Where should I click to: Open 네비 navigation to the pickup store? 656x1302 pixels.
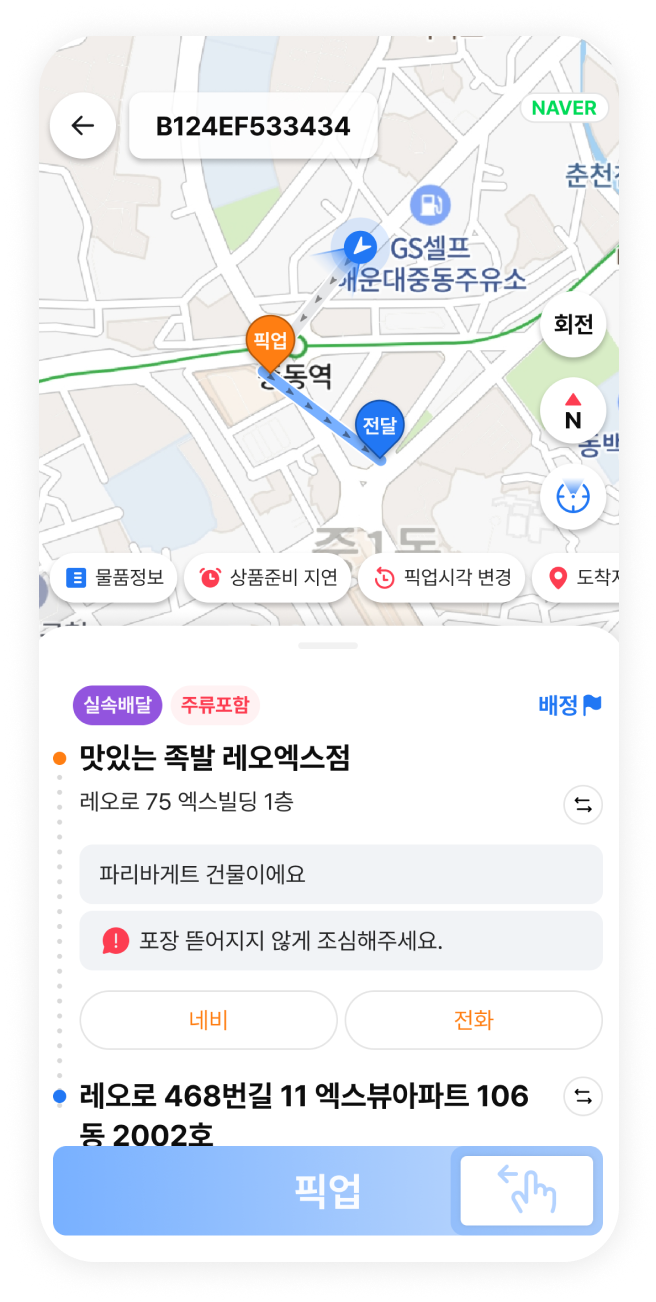tap(208, 1020)
